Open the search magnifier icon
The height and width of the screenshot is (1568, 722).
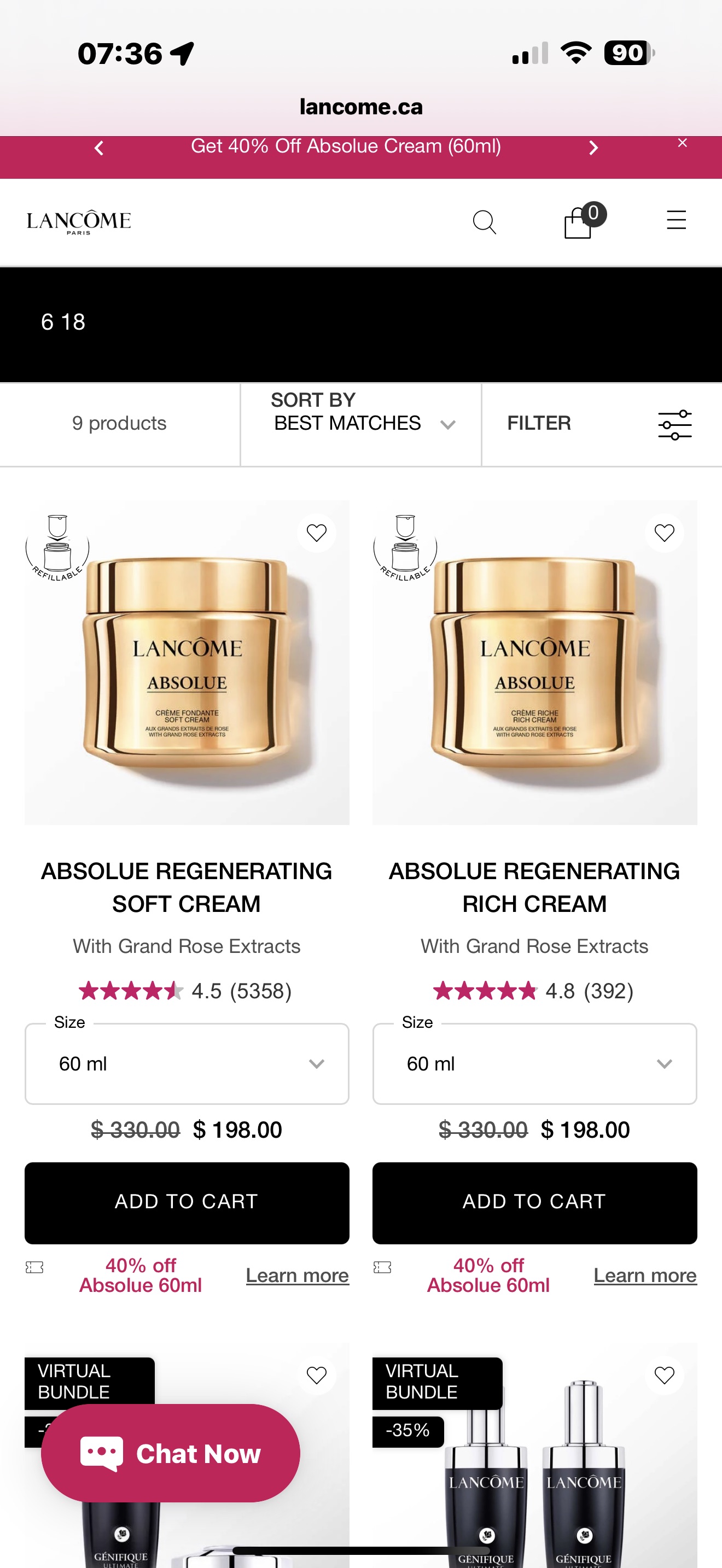[484, 222]
